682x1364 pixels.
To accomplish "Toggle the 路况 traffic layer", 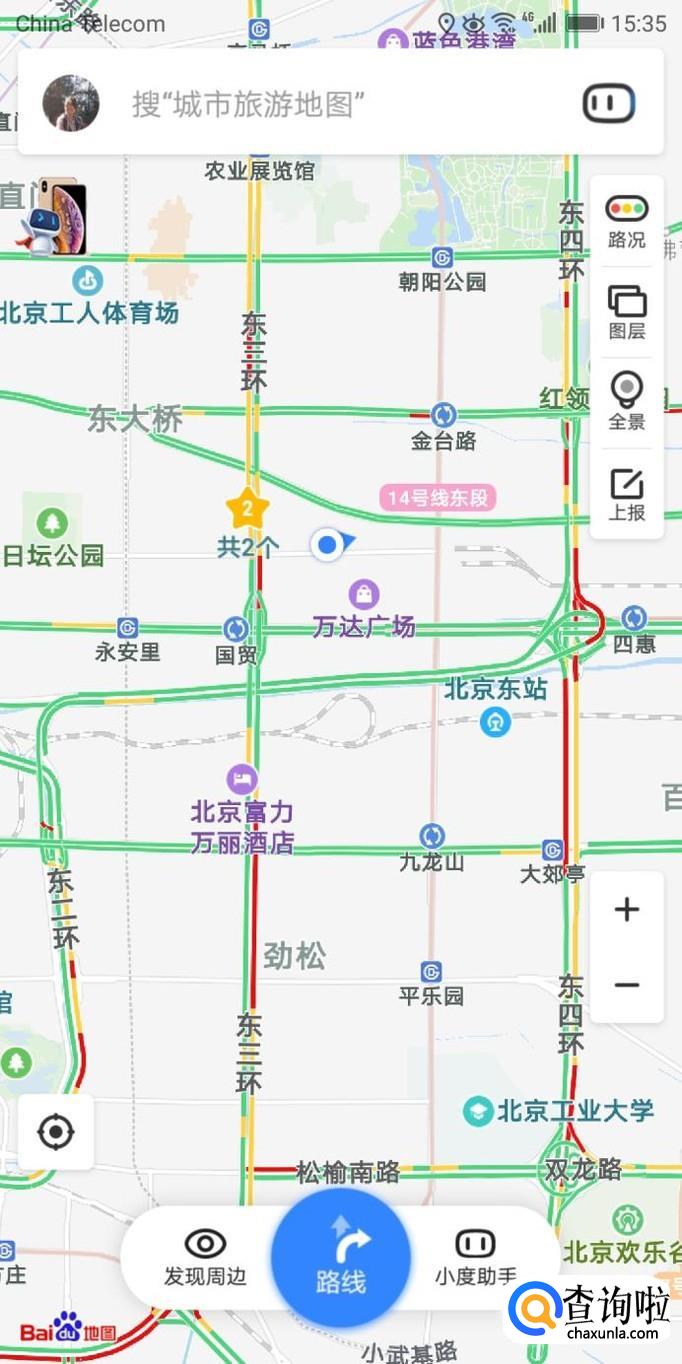I will [x=627, y=222].
